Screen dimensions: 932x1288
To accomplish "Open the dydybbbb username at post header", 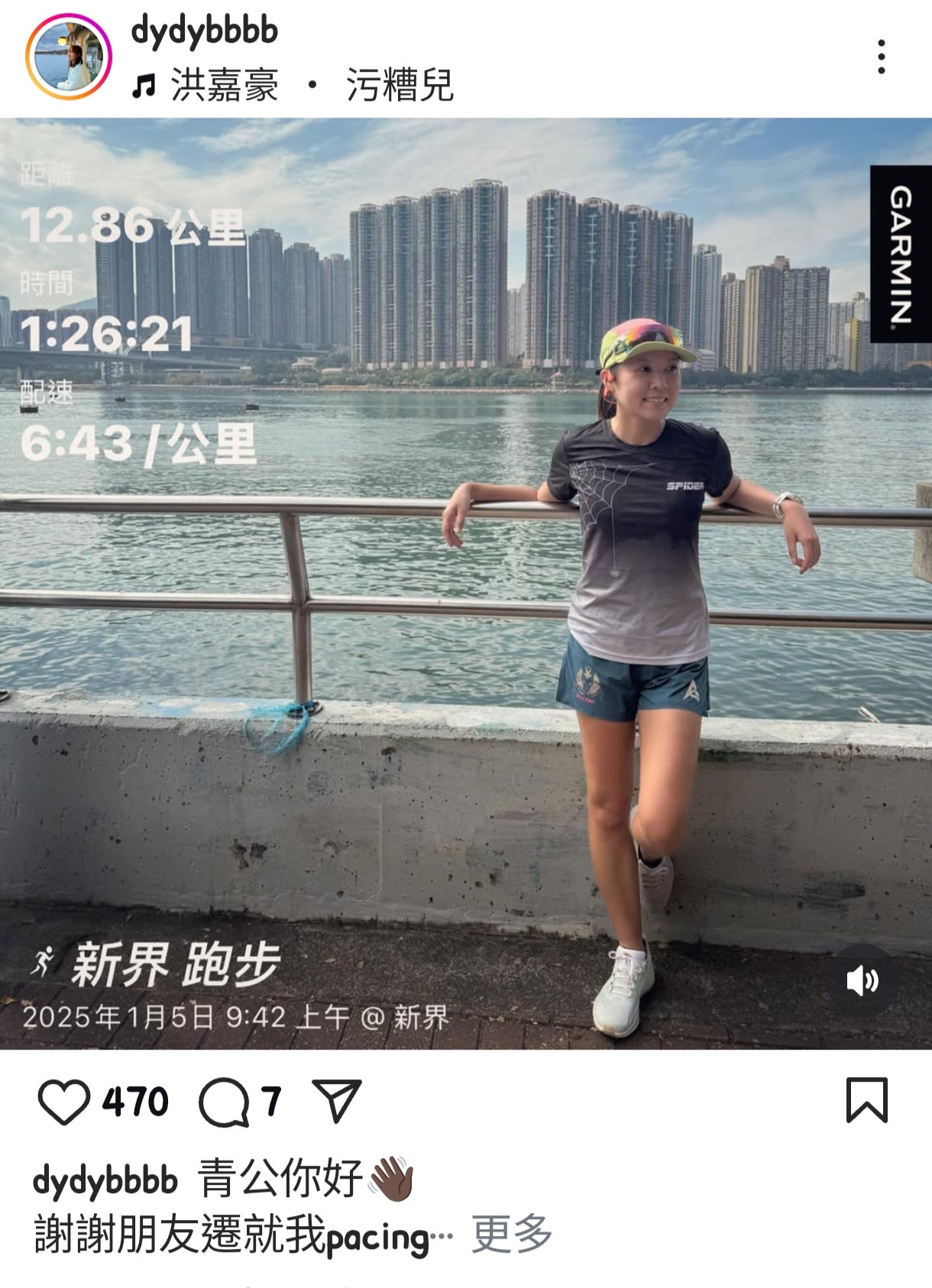I will (x=204, y=31).
